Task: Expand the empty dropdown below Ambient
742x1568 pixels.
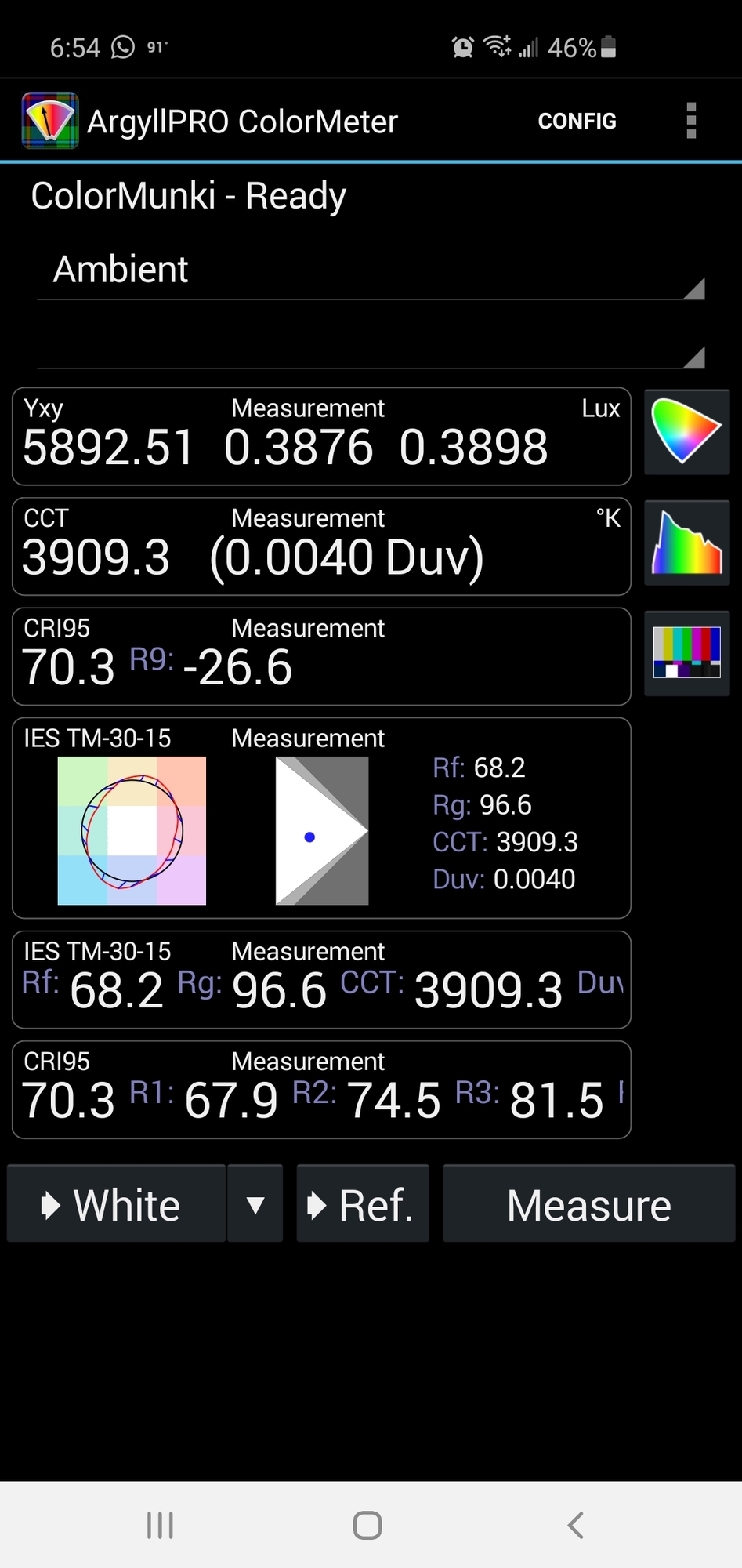Action: point(371,340)
